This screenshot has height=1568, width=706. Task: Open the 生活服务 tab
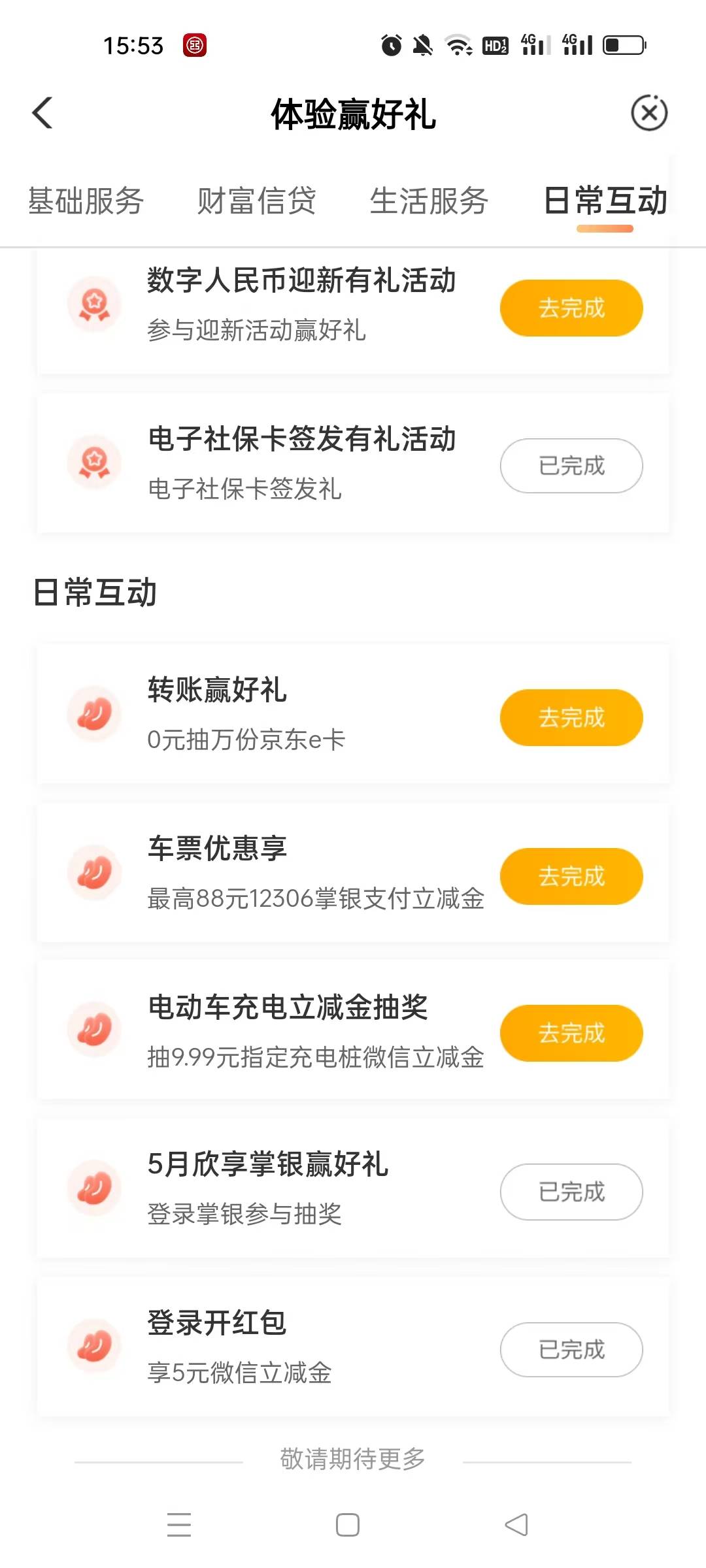click(x=429, y=201)
